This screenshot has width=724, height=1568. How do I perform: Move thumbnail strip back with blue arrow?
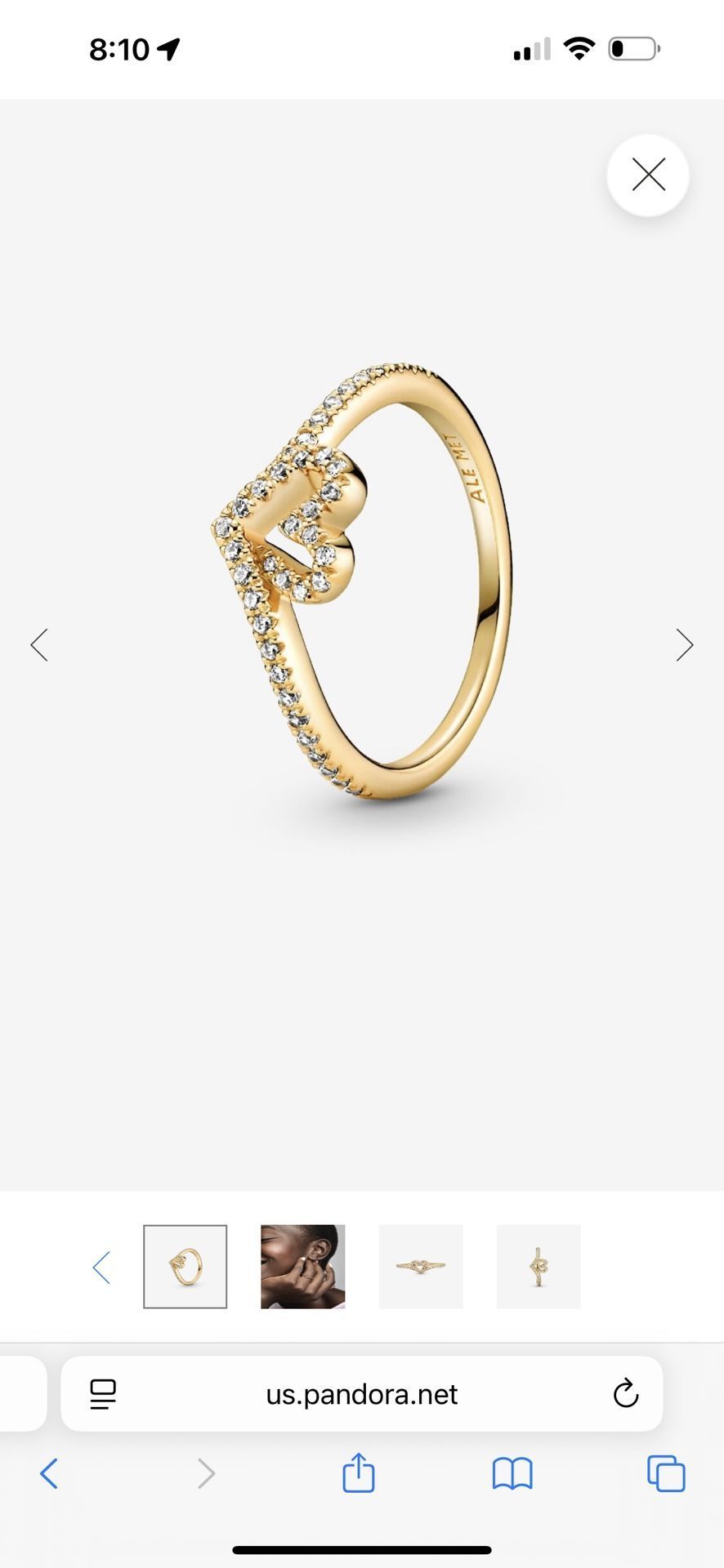pos(101,1267)
